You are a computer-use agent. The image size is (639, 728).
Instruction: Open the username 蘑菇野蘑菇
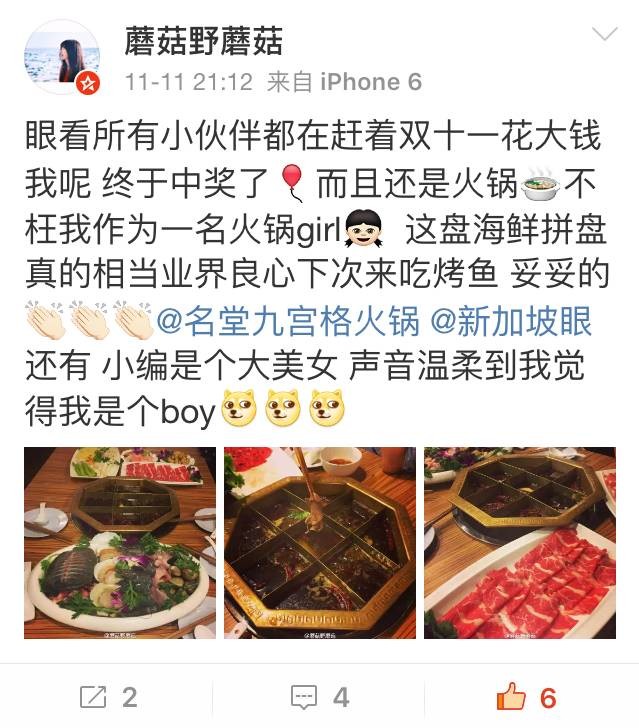tap(203, 41)
